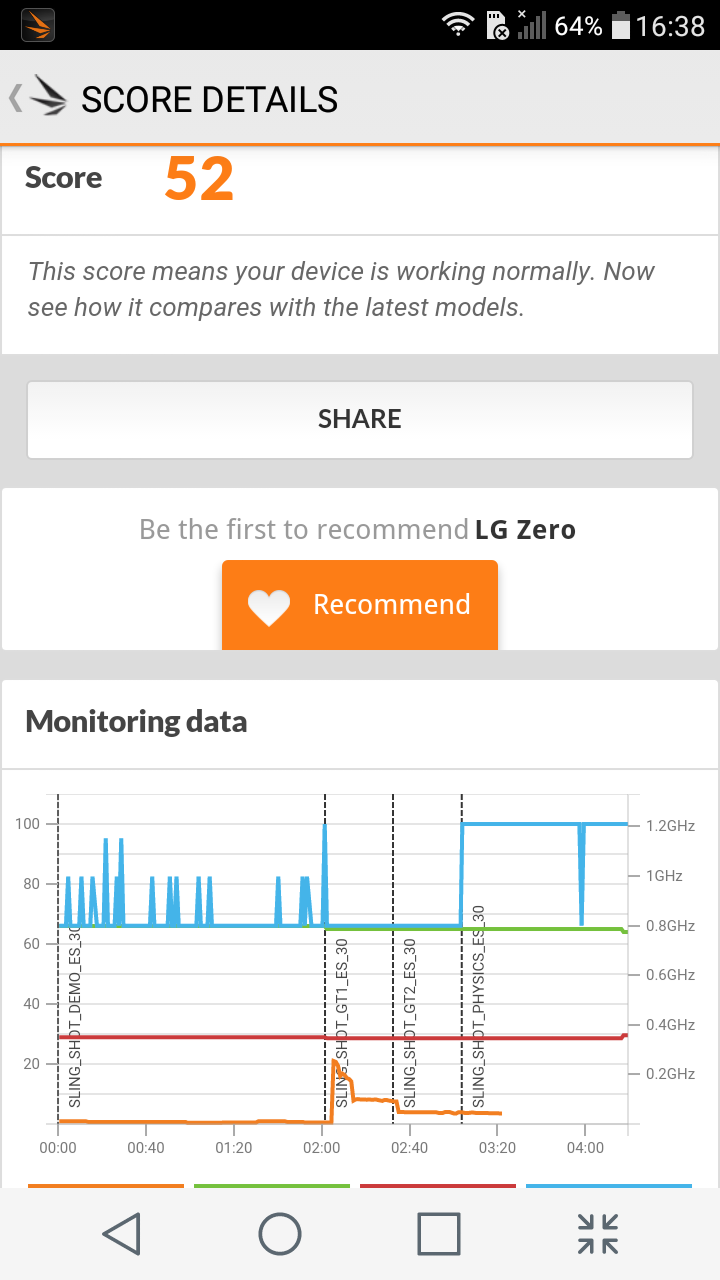The height and width of the screenshot is (1280, 720).
Task: Share the benchmark score
Action: point(360,418)
